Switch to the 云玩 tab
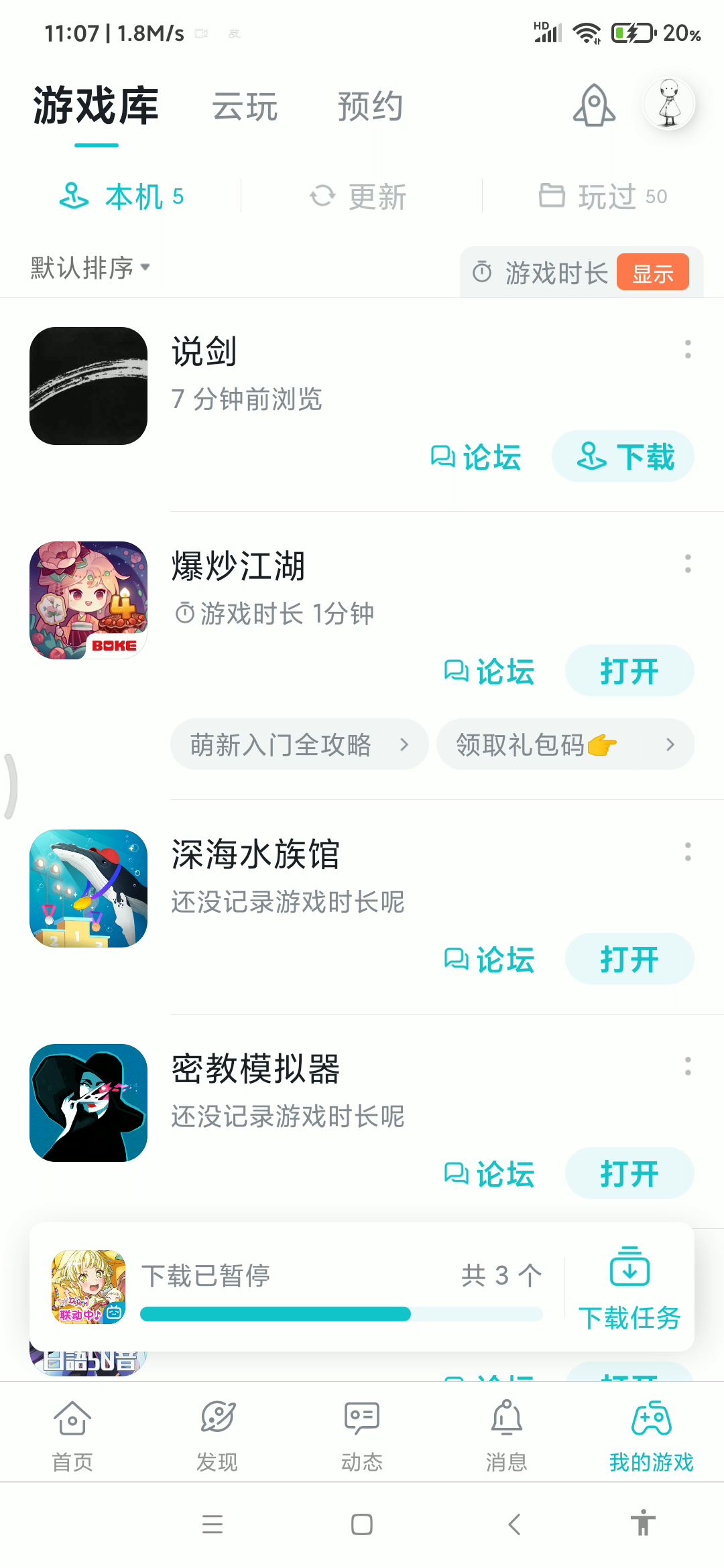Viewport: 724px width, 1568px height. click(245, 107)
